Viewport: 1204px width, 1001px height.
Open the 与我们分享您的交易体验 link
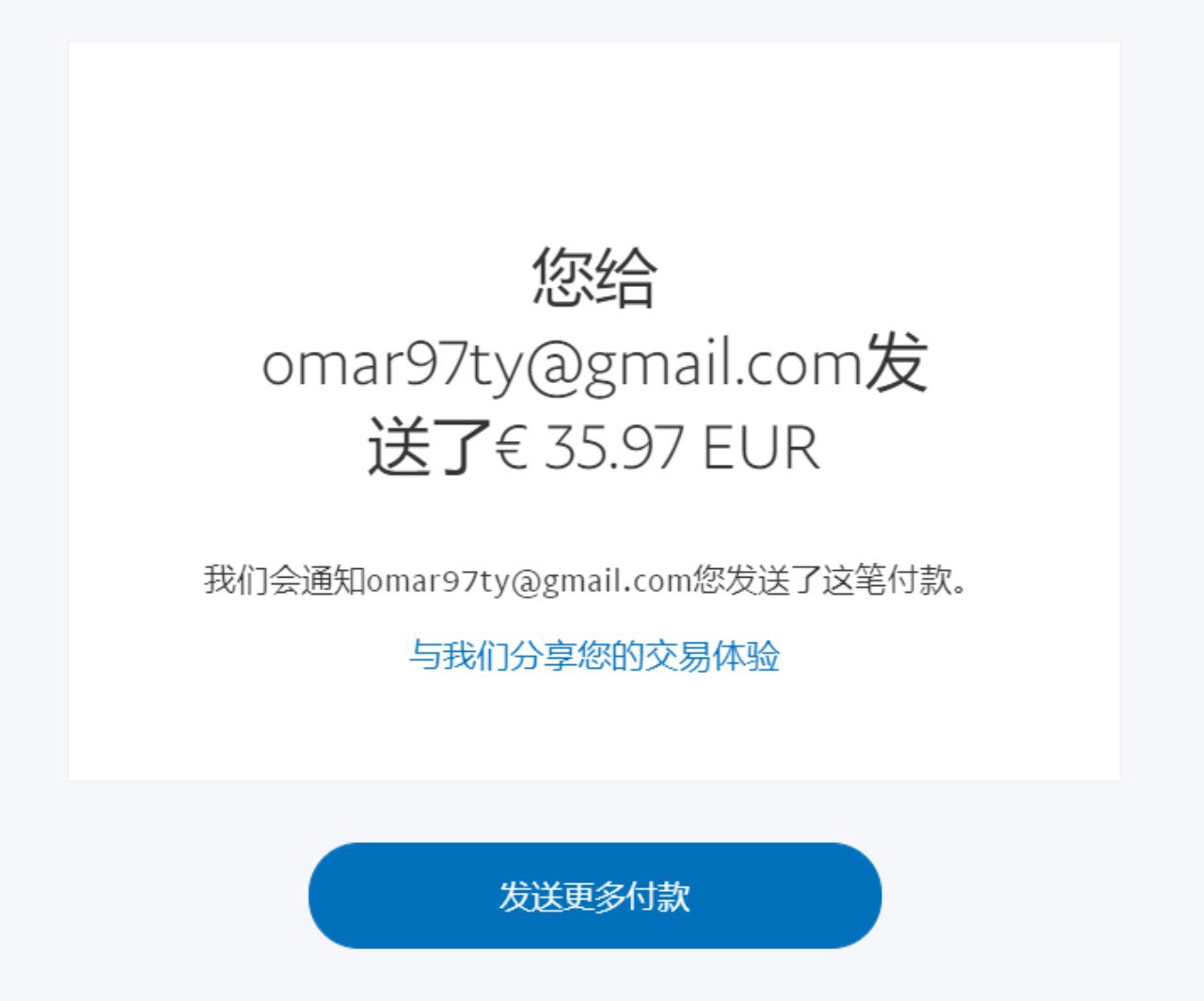pos(594,656)
